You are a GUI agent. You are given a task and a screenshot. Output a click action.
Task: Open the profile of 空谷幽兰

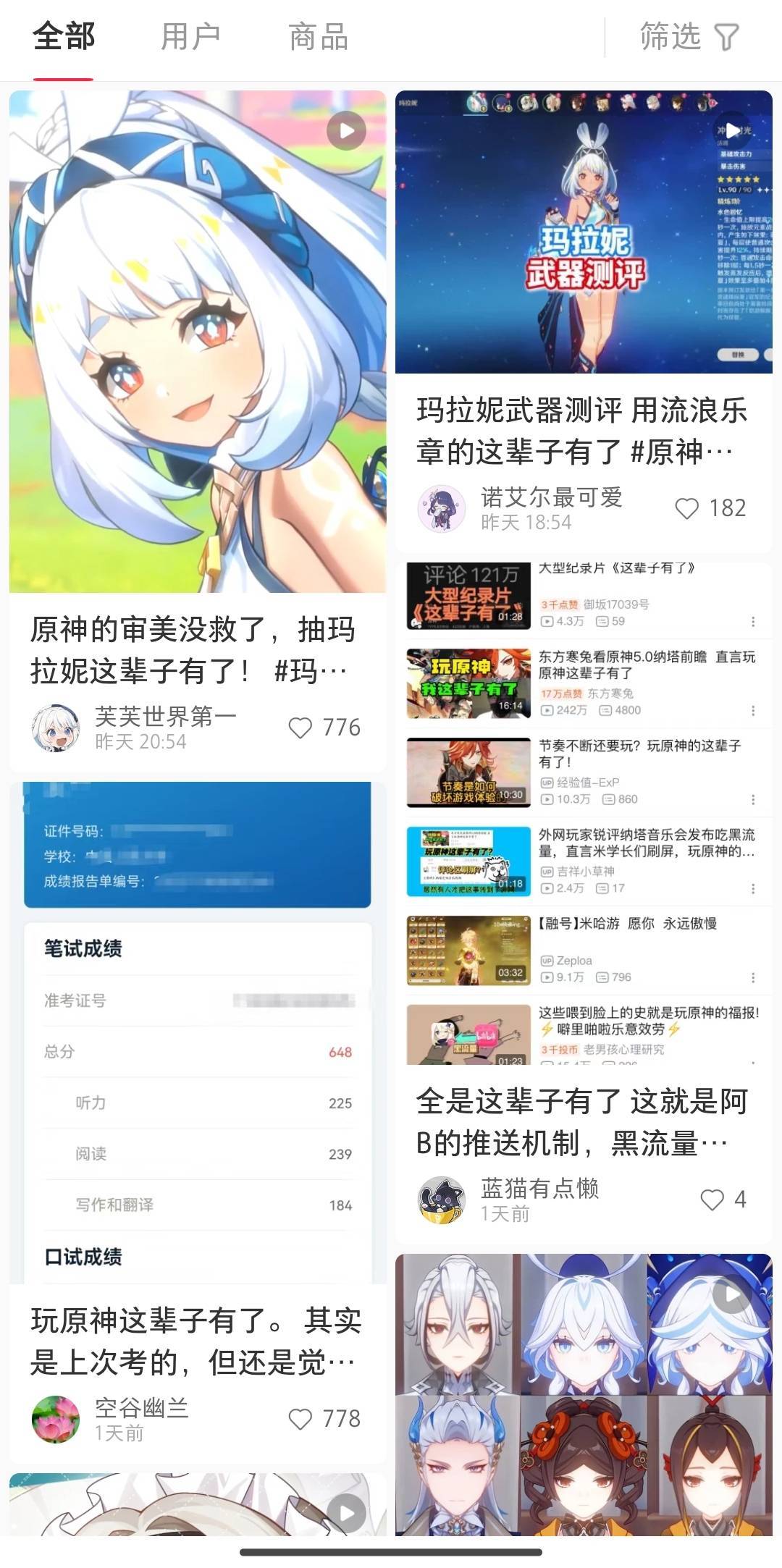click(x=56, y=1419)
